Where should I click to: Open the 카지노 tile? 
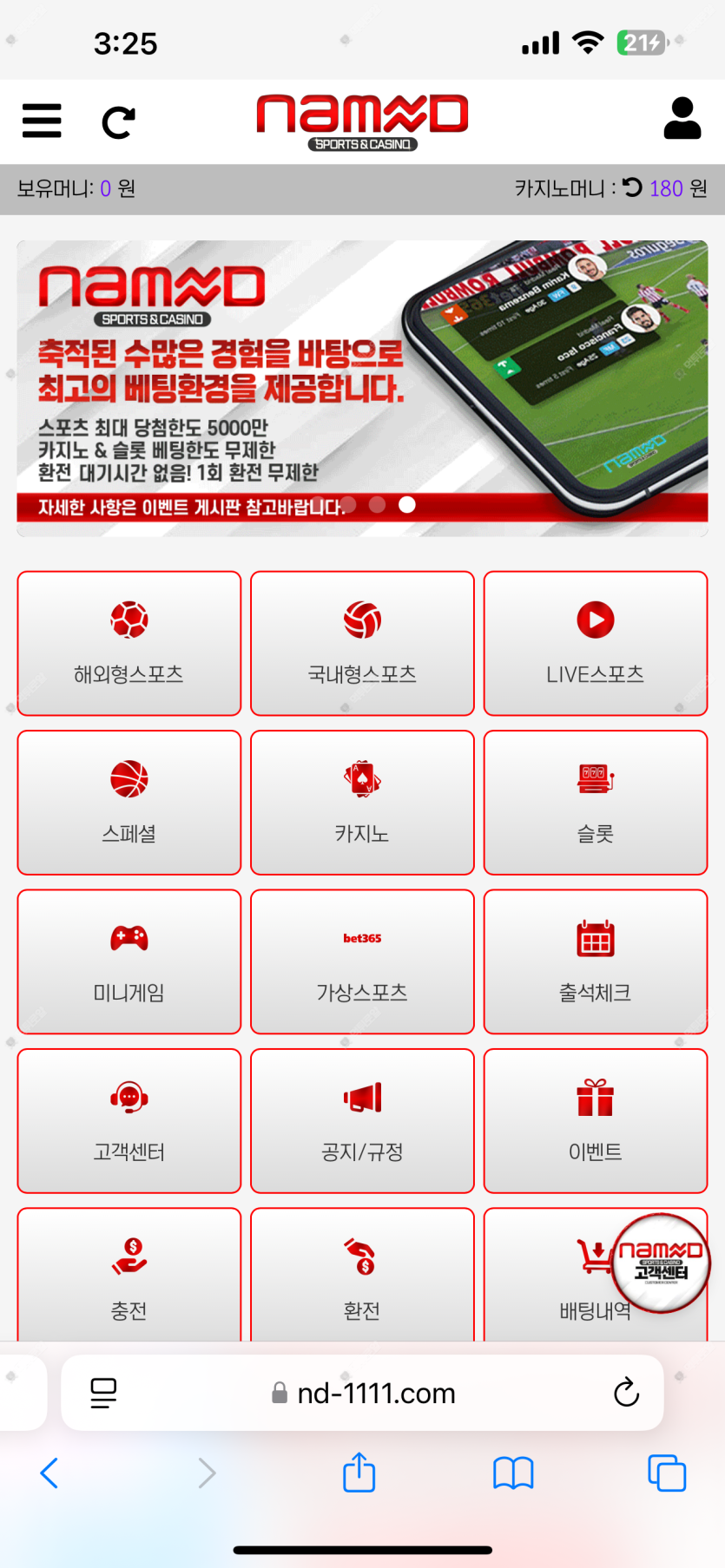[362, 803]
